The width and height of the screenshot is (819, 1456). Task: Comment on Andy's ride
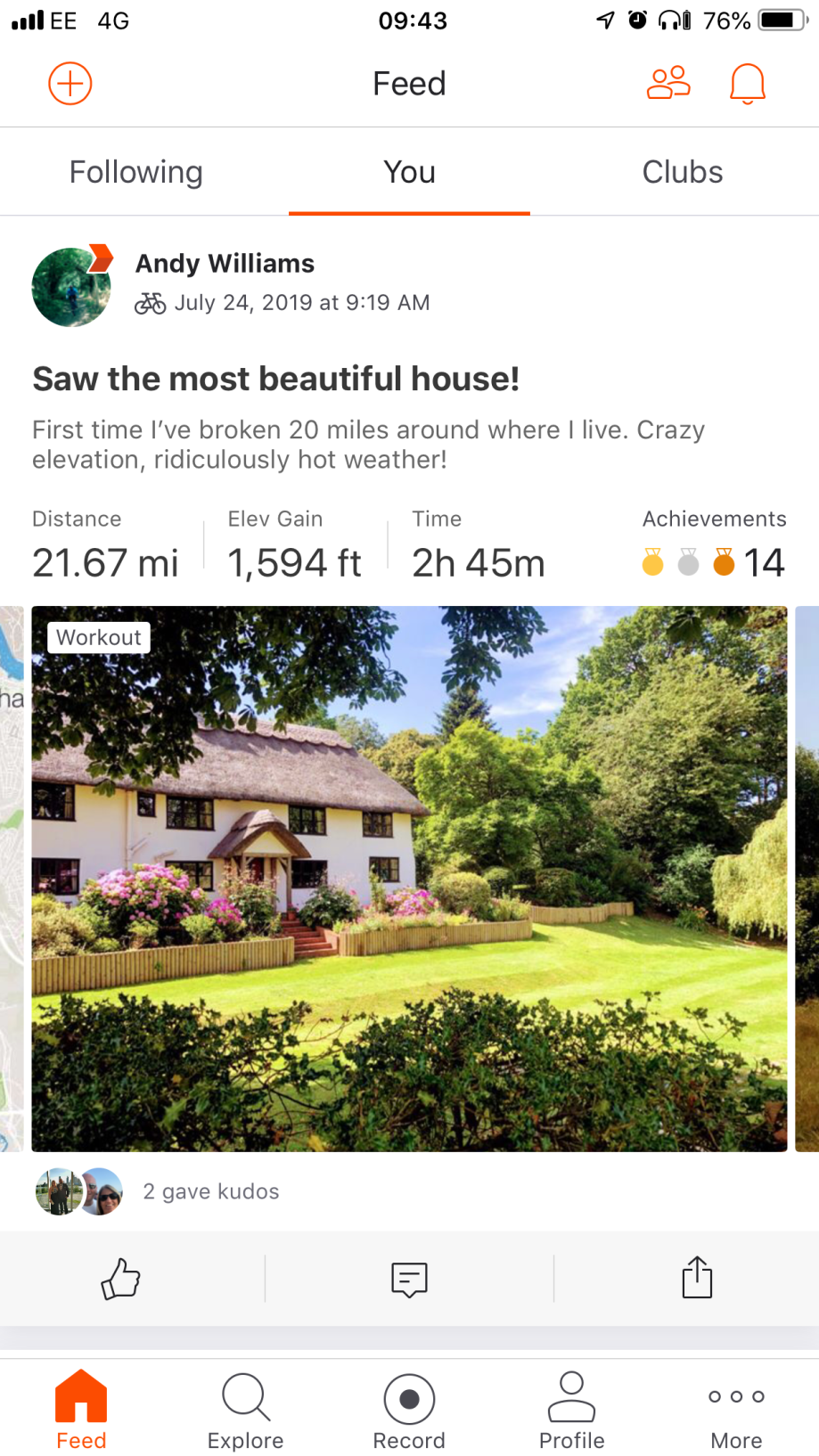pyautogui.click(x=409, y=1279)
